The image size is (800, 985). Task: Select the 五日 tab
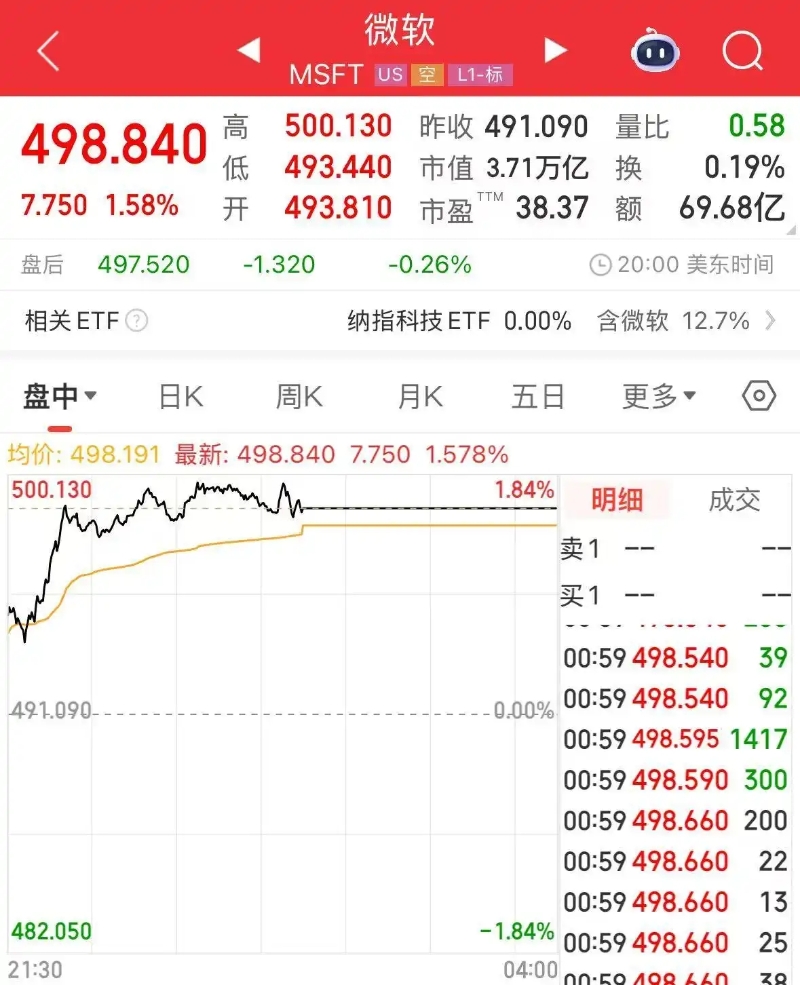coord(537,396)
